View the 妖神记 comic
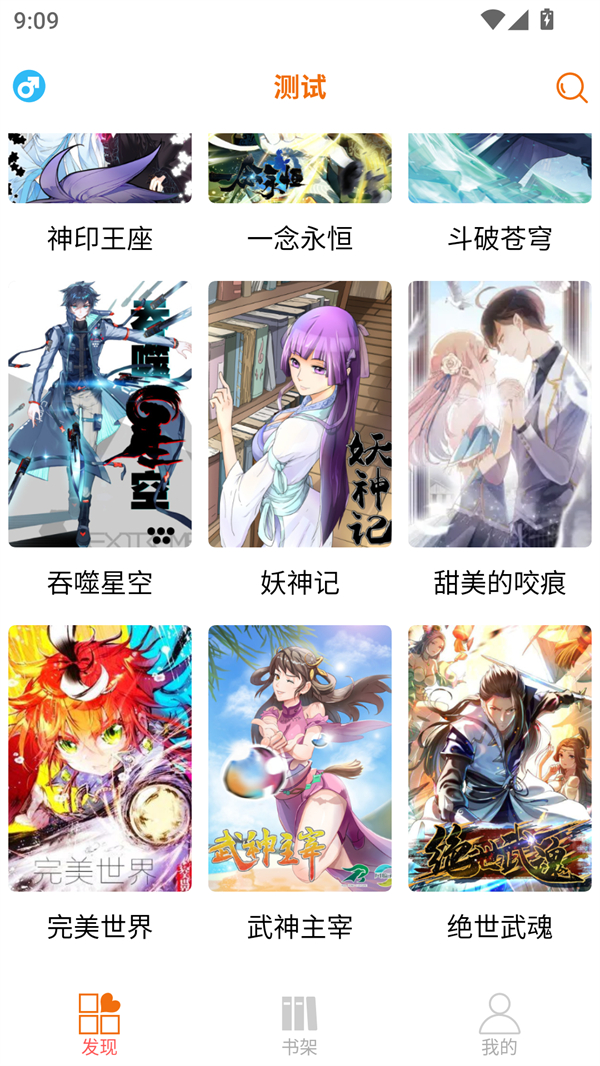The width and height of the screenshot is (600, 1066). (300, 414)
